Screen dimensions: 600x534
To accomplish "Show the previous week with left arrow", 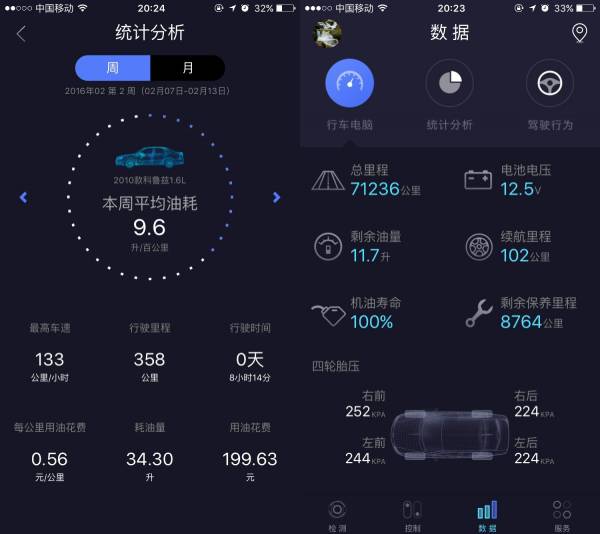I will [x=24, y=197].
